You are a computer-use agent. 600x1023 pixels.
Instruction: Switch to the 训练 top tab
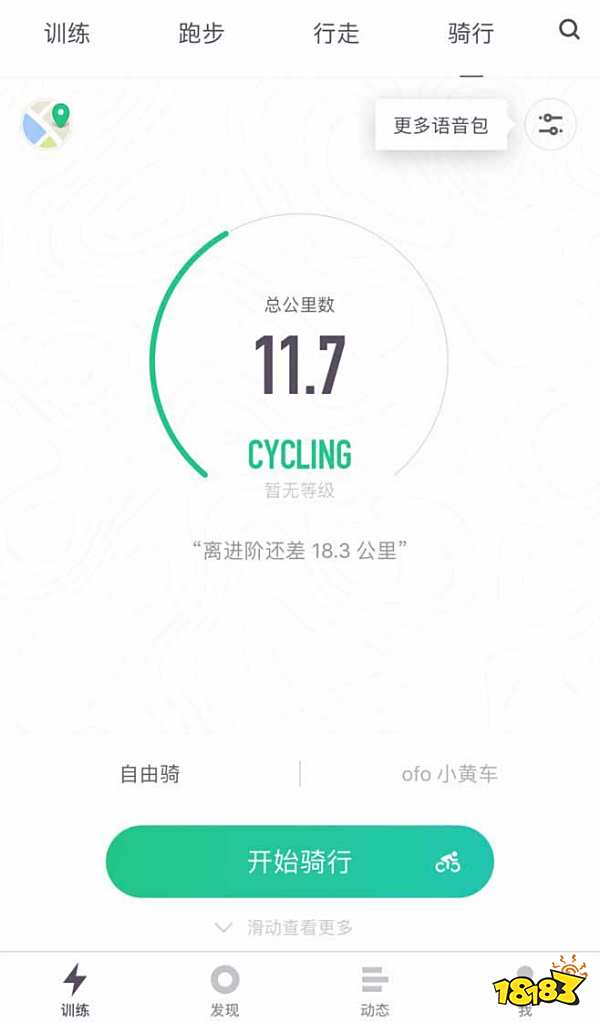coord(67,33)
